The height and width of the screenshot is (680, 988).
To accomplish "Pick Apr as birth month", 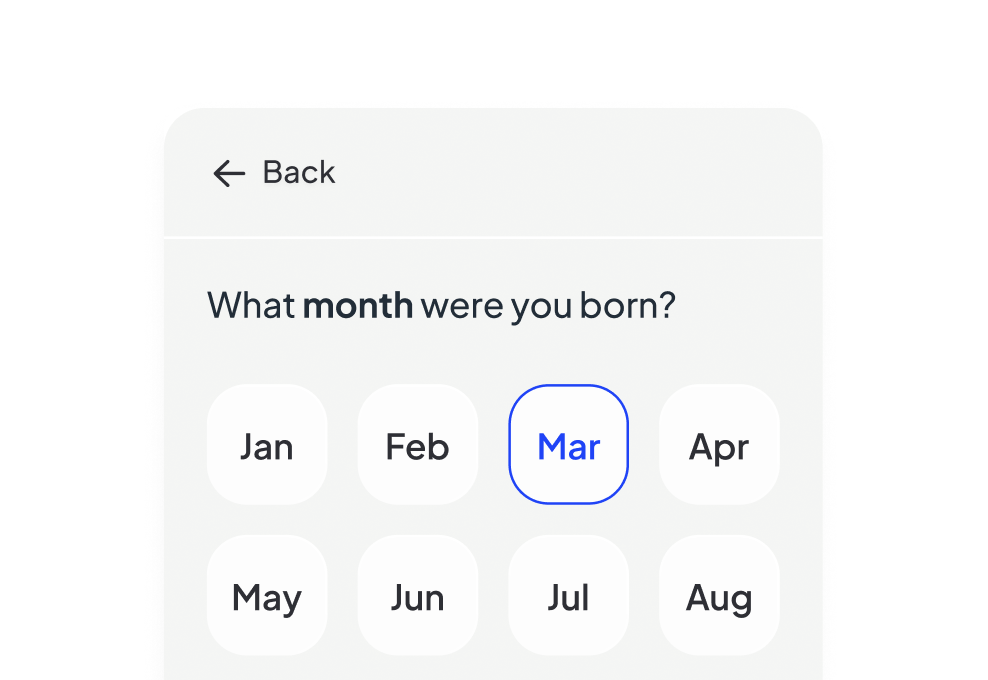I will pos(720,444).
